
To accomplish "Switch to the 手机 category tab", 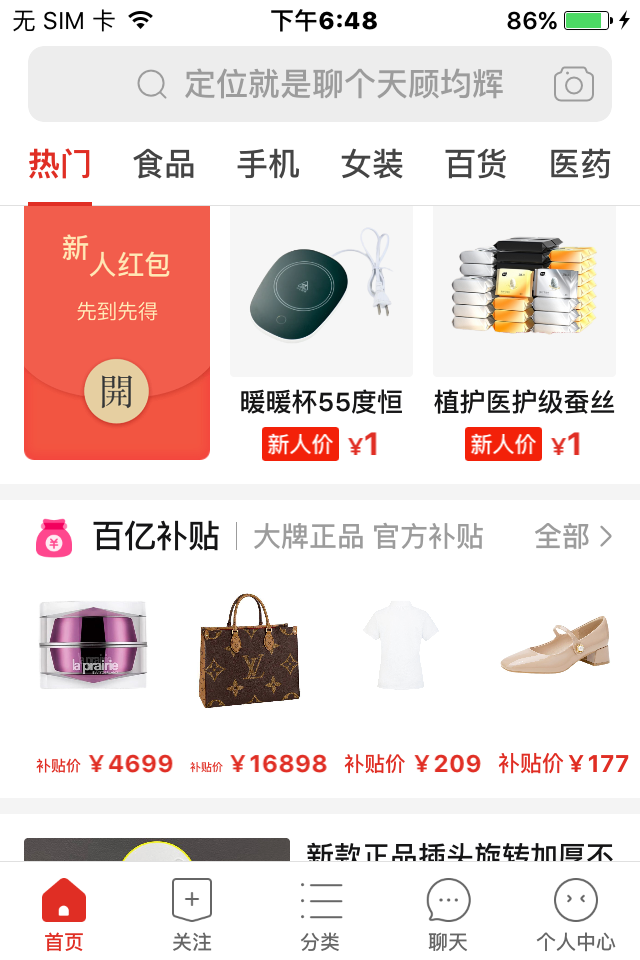I will pos(268,164).
